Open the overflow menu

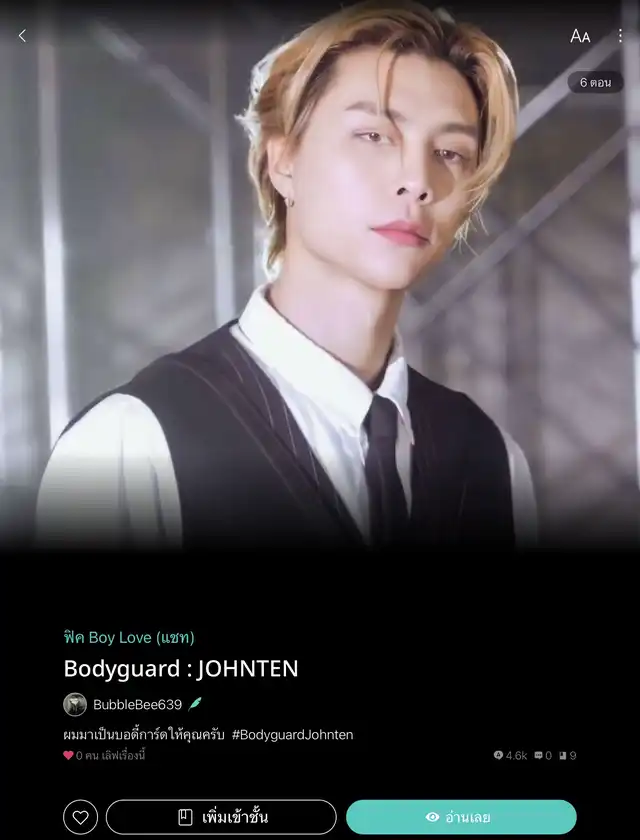point(620,36)
